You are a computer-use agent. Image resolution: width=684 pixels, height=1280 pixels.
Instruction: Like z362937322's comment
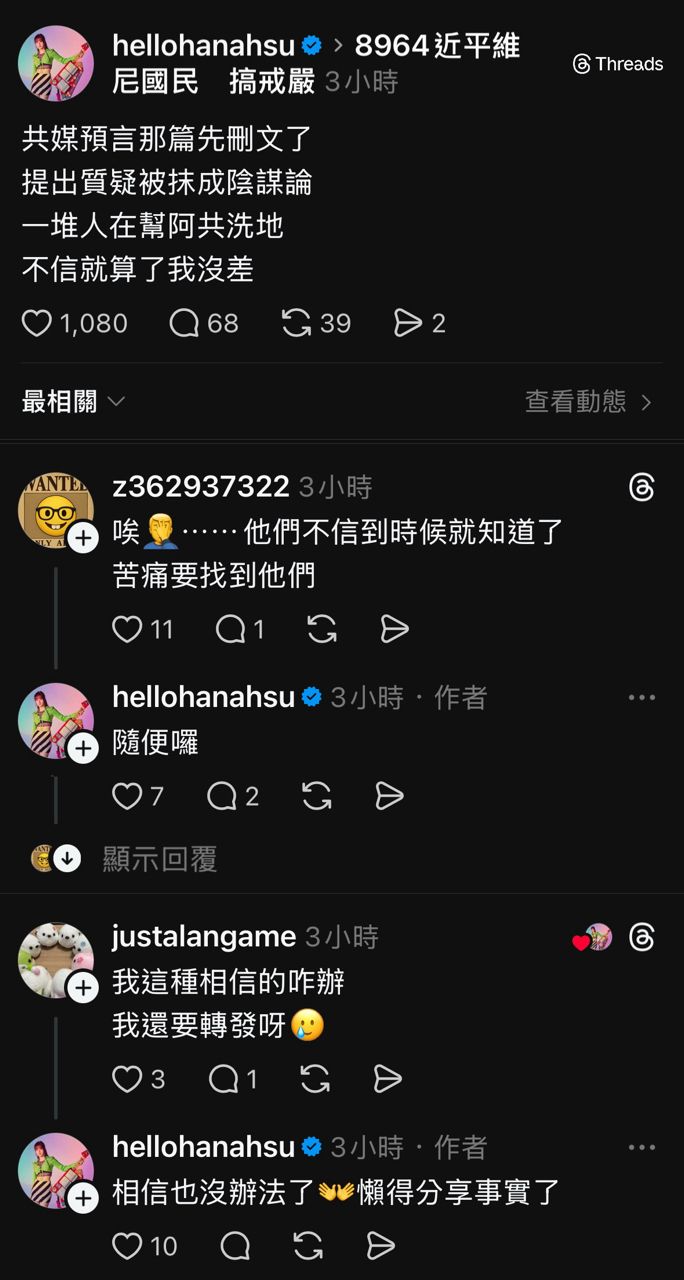[127, 628]
